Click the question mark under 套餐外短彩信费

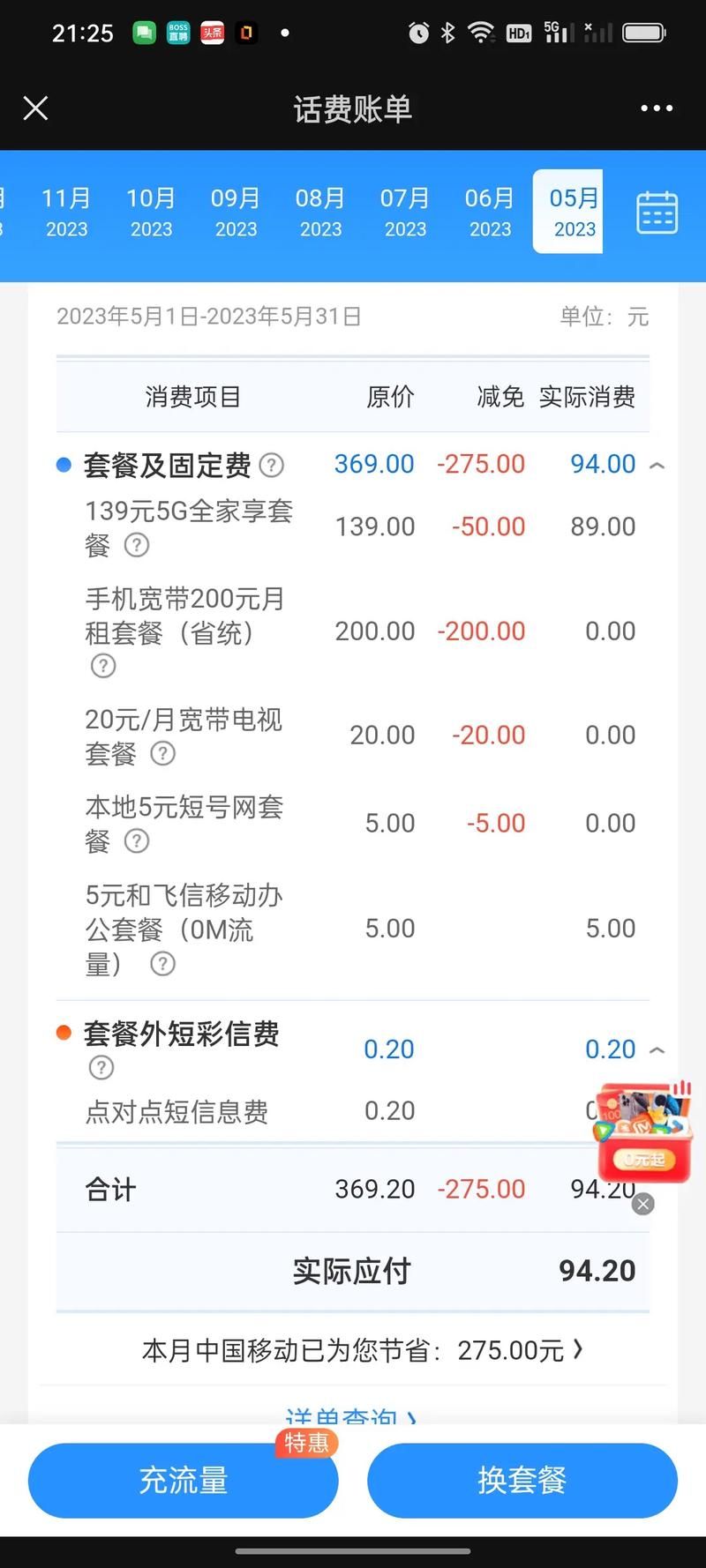pyautogui.click(x=101, y=1068)
